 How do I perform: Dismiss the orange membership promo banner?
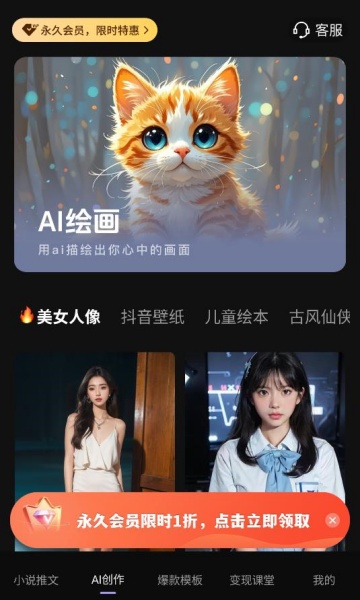coord(332,520)
